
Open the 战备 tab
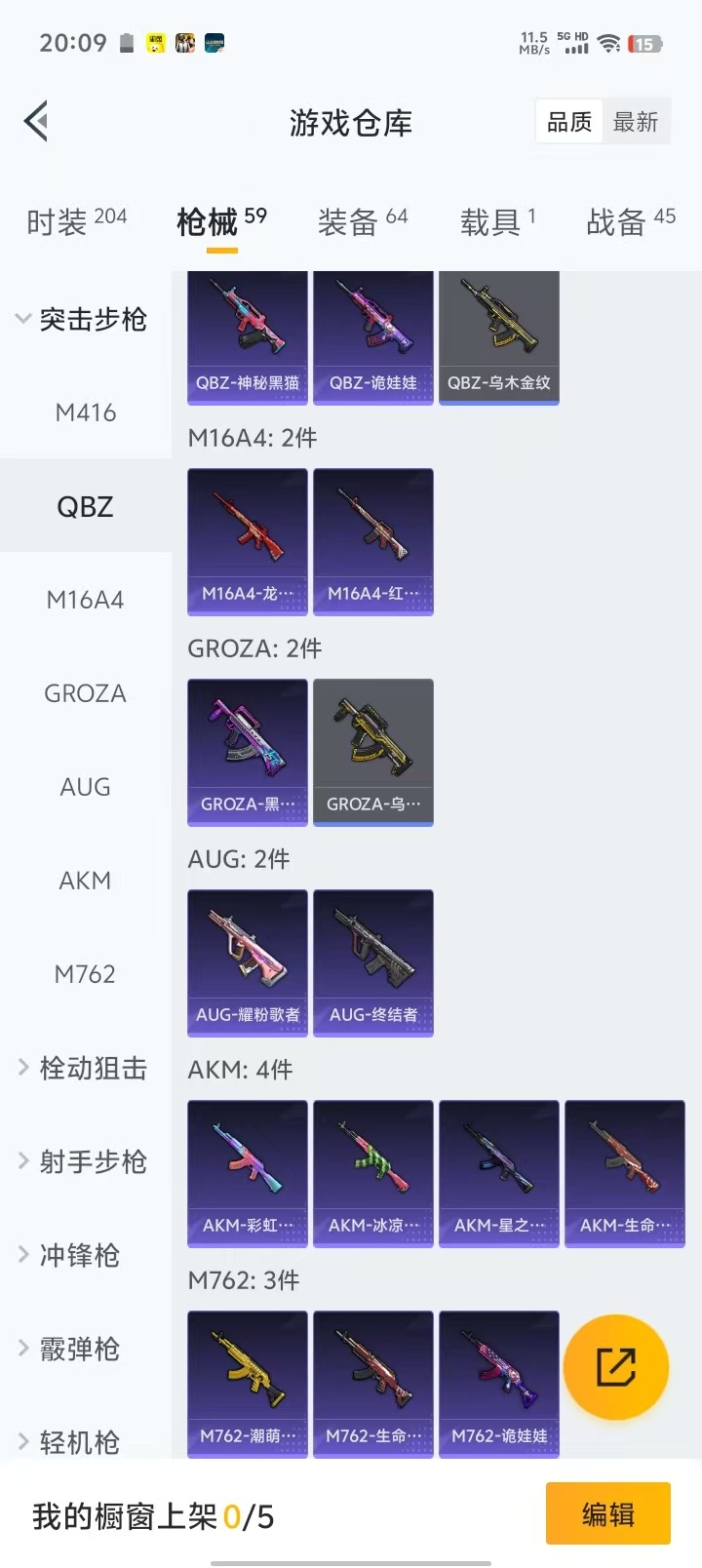[x=630, y=222]
